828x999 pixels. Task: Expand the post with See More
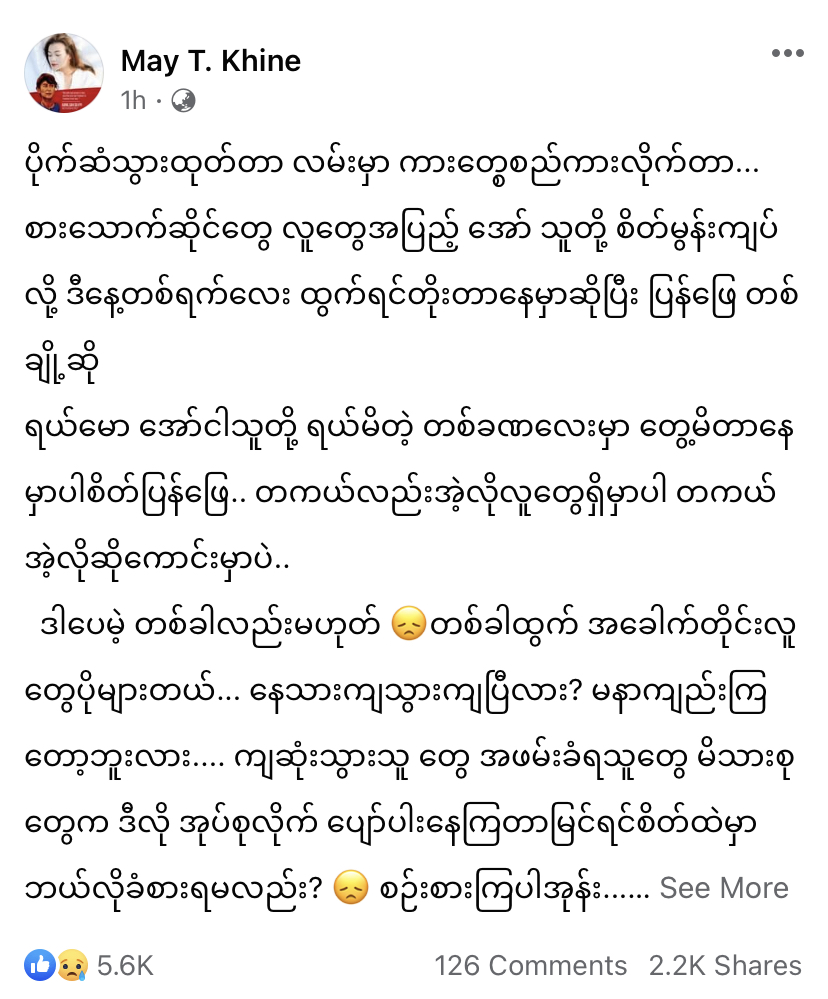tap(724, 887)
